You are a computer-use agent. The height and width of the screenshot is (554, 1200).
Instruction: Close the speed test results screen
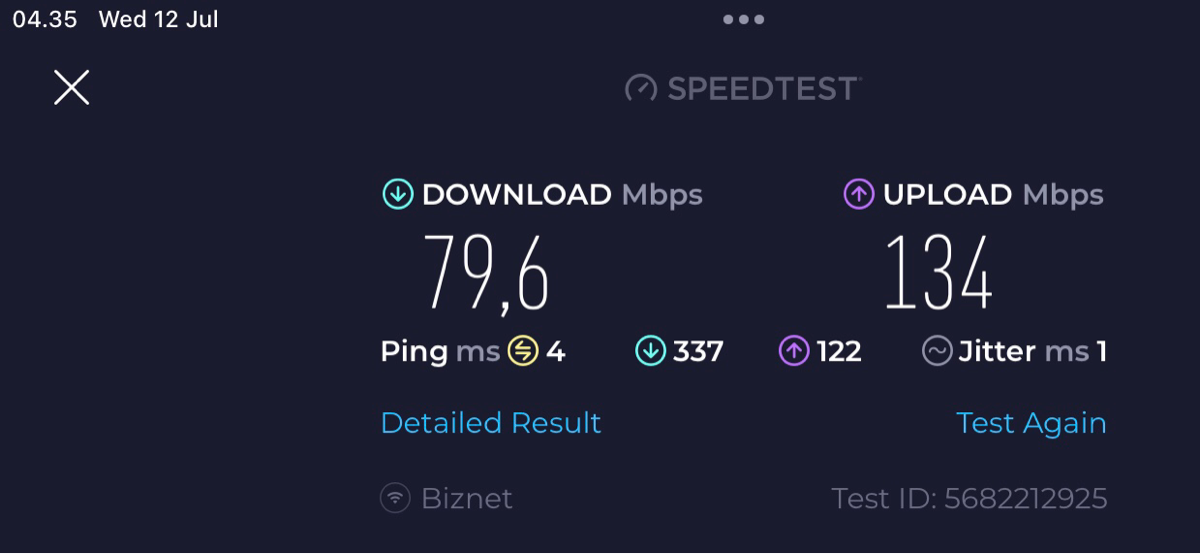click(72, 88)
